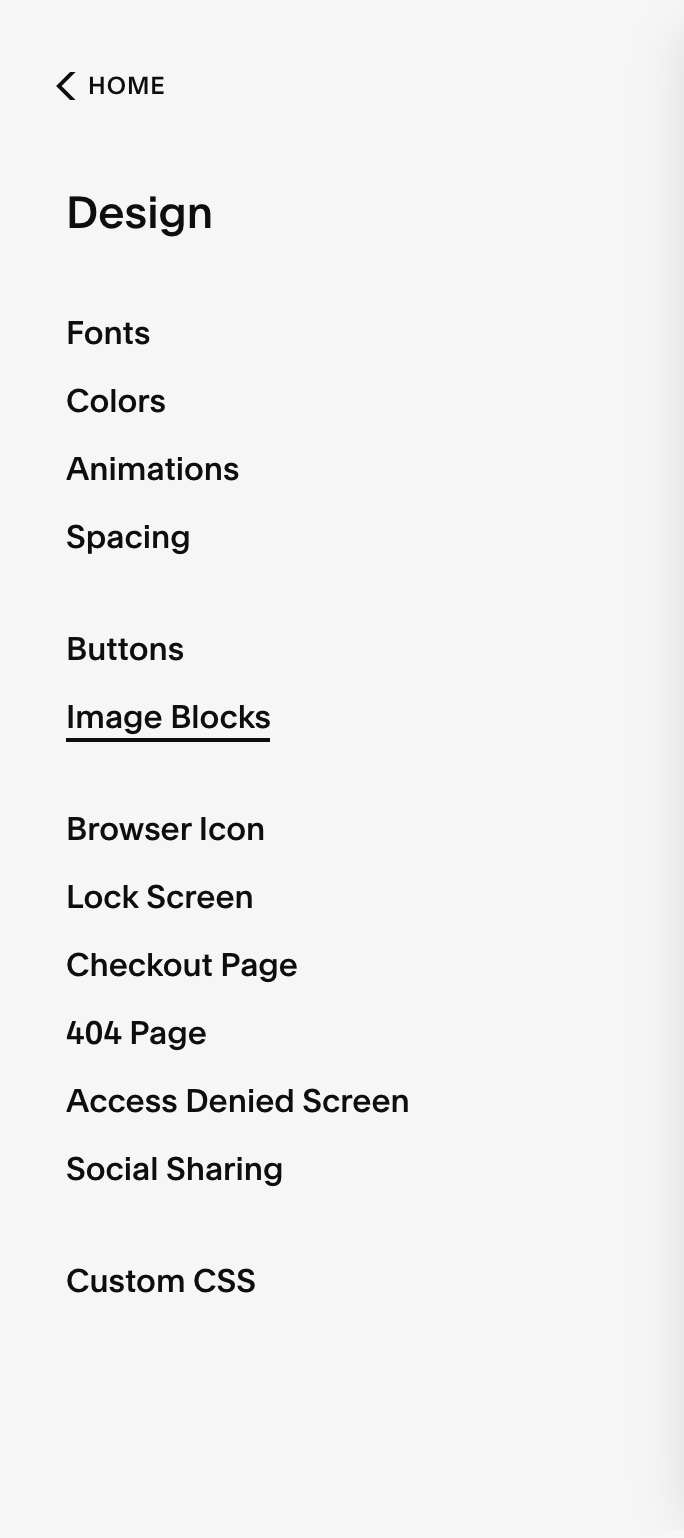
Task: Open Access Denied Screen settings
Action: (x=237, y=1101)
